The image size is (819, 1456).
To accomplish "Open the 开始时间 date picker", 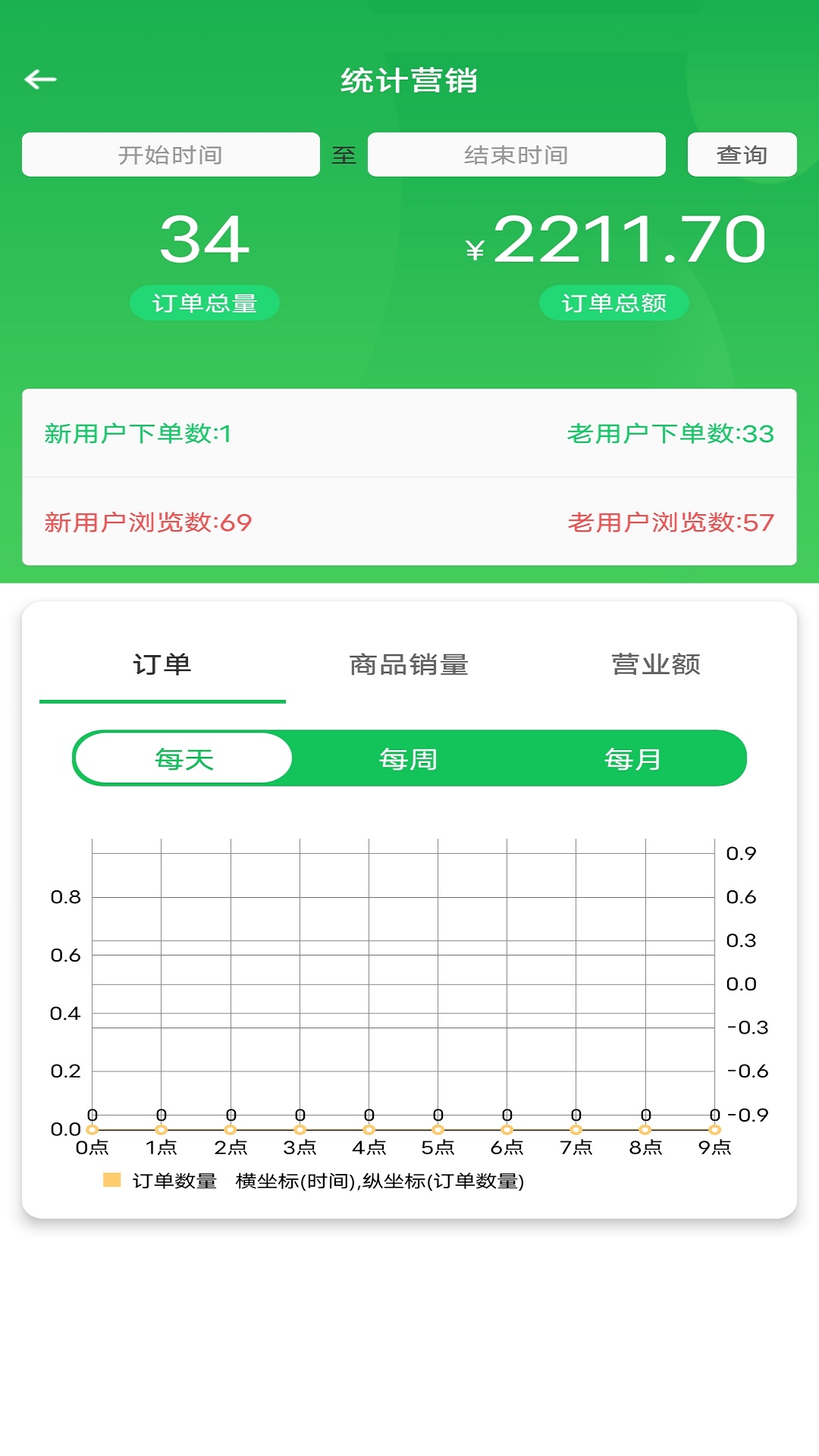I will click(x=171, y=154).
